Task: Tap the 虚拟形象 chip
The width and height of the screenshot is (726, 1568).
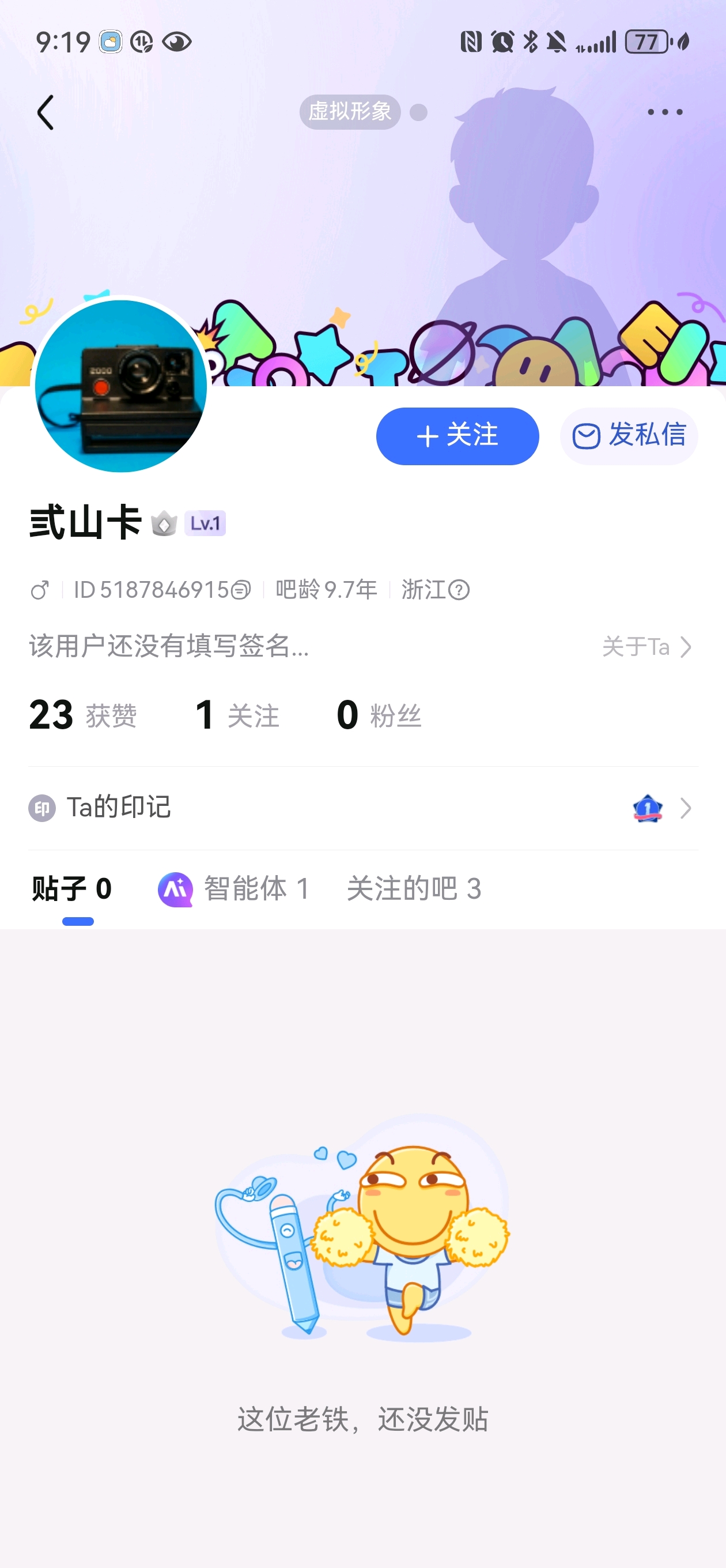Action: pos(349,112)
